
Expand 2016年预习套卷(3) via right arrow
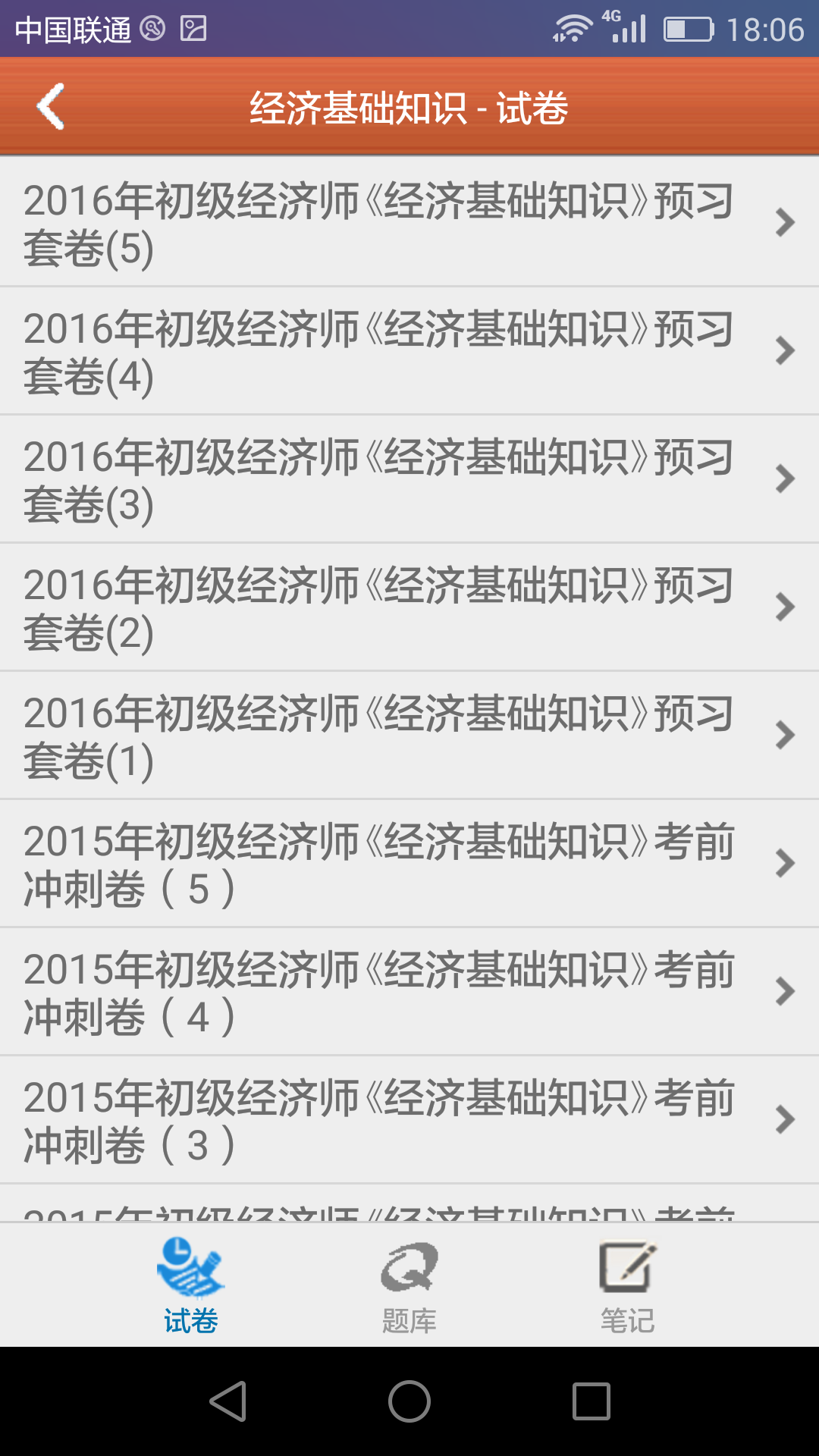click(x=785, y=479)
